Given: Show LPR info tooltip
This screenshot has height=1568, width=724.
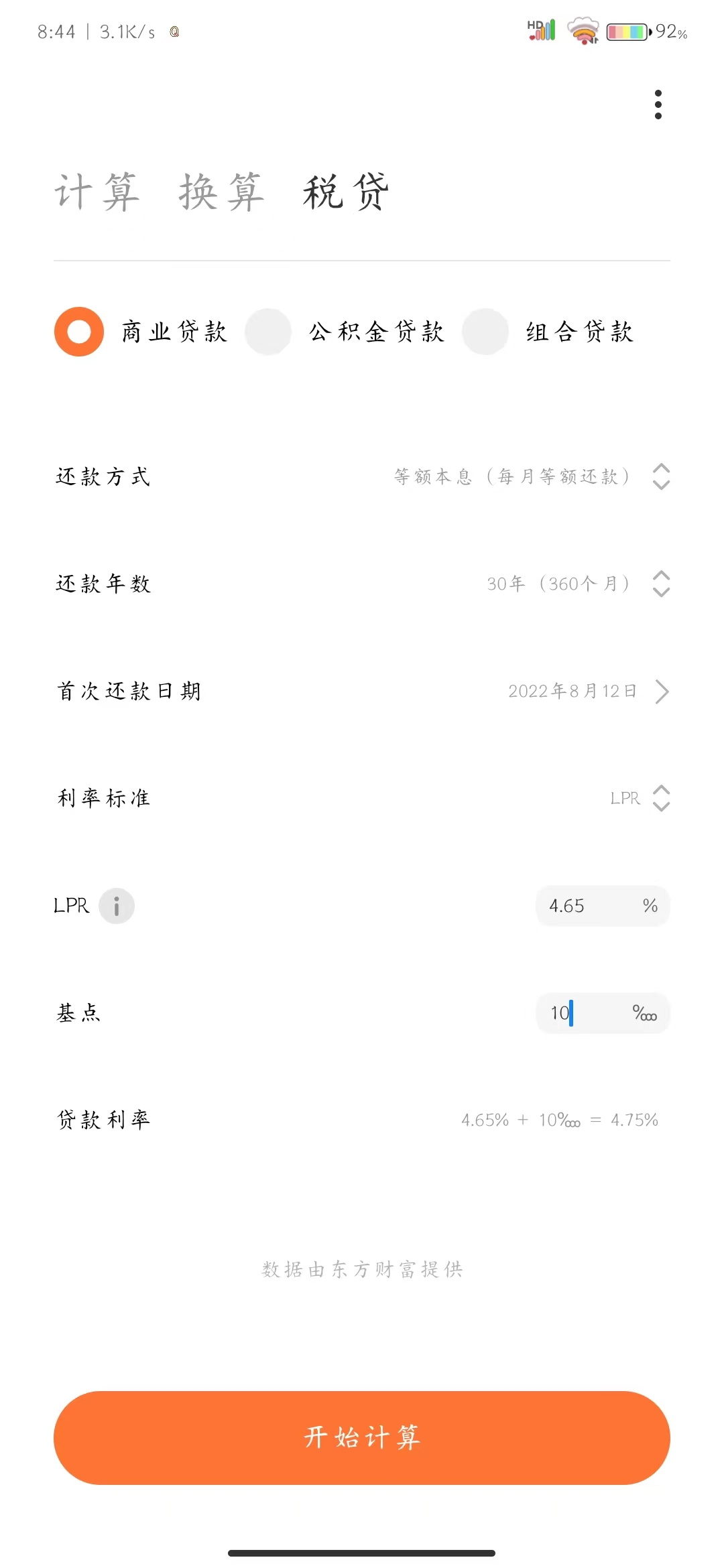Looking at the screenshot, I should pos(117,906).
